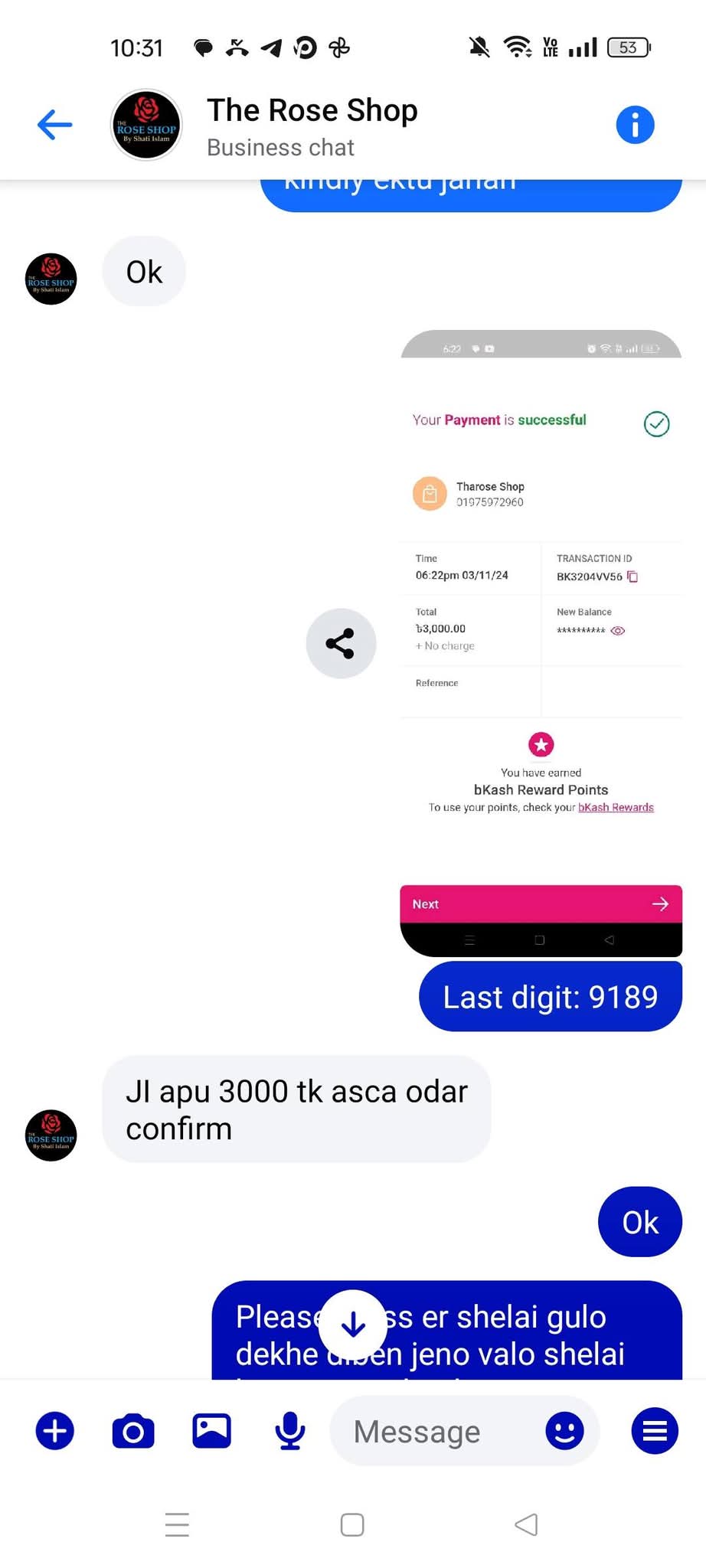The image size is (706, 1568).
Task: Open chat info for The Rose Shop
Action: (x=635, y=125)
